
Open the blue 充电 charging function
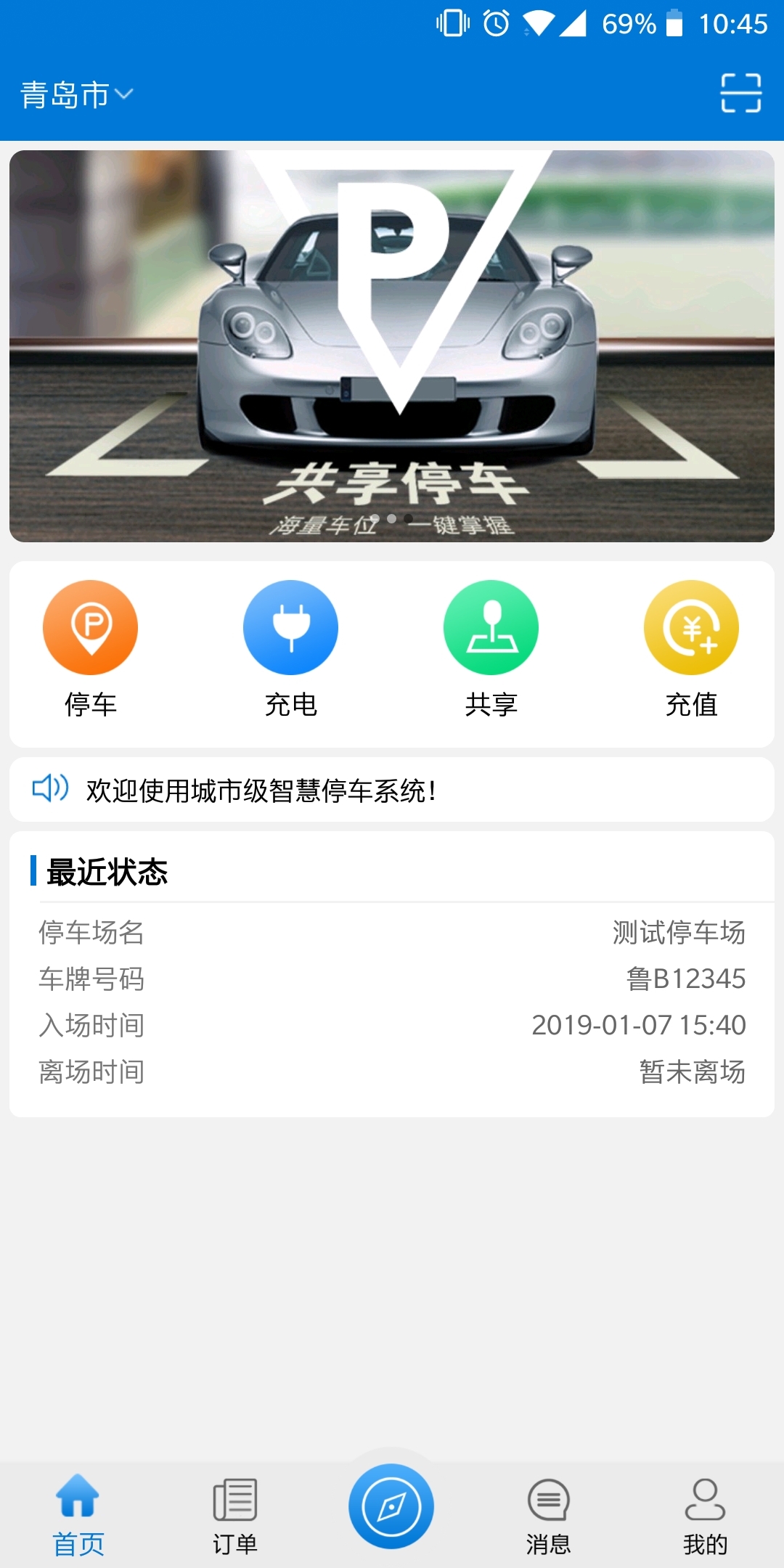(290, 626)
